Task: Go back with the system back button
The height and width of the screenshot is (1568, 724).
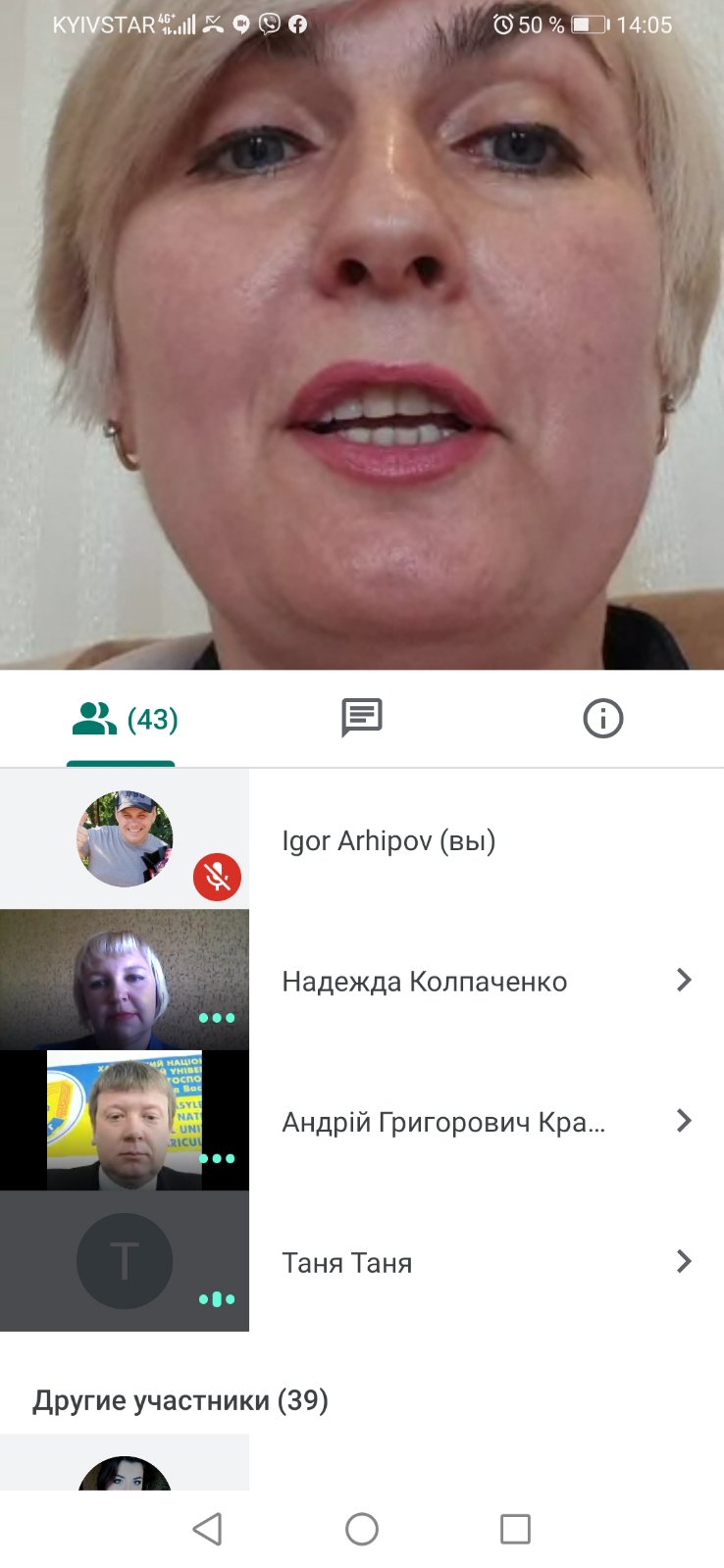Action: coord(207,1529)
